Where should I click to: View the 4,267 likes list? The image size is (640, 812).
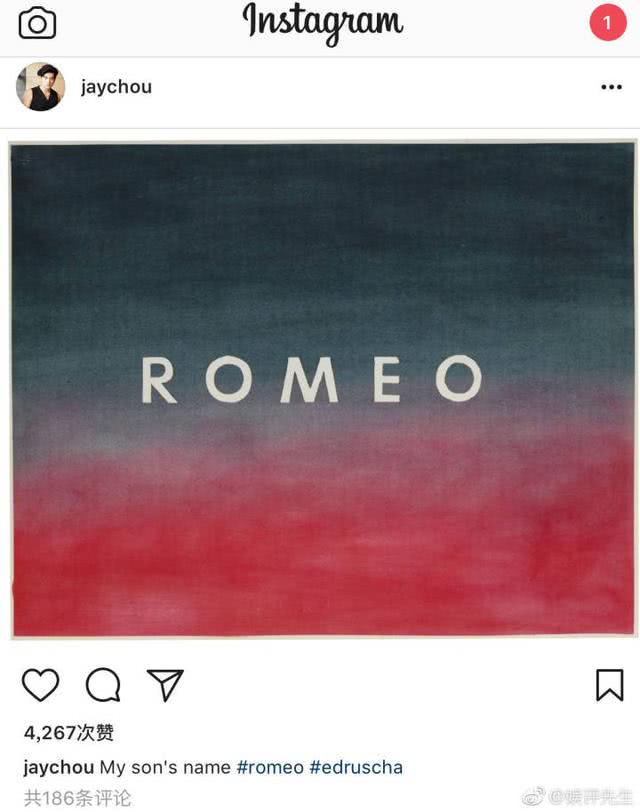click(68, 733)
